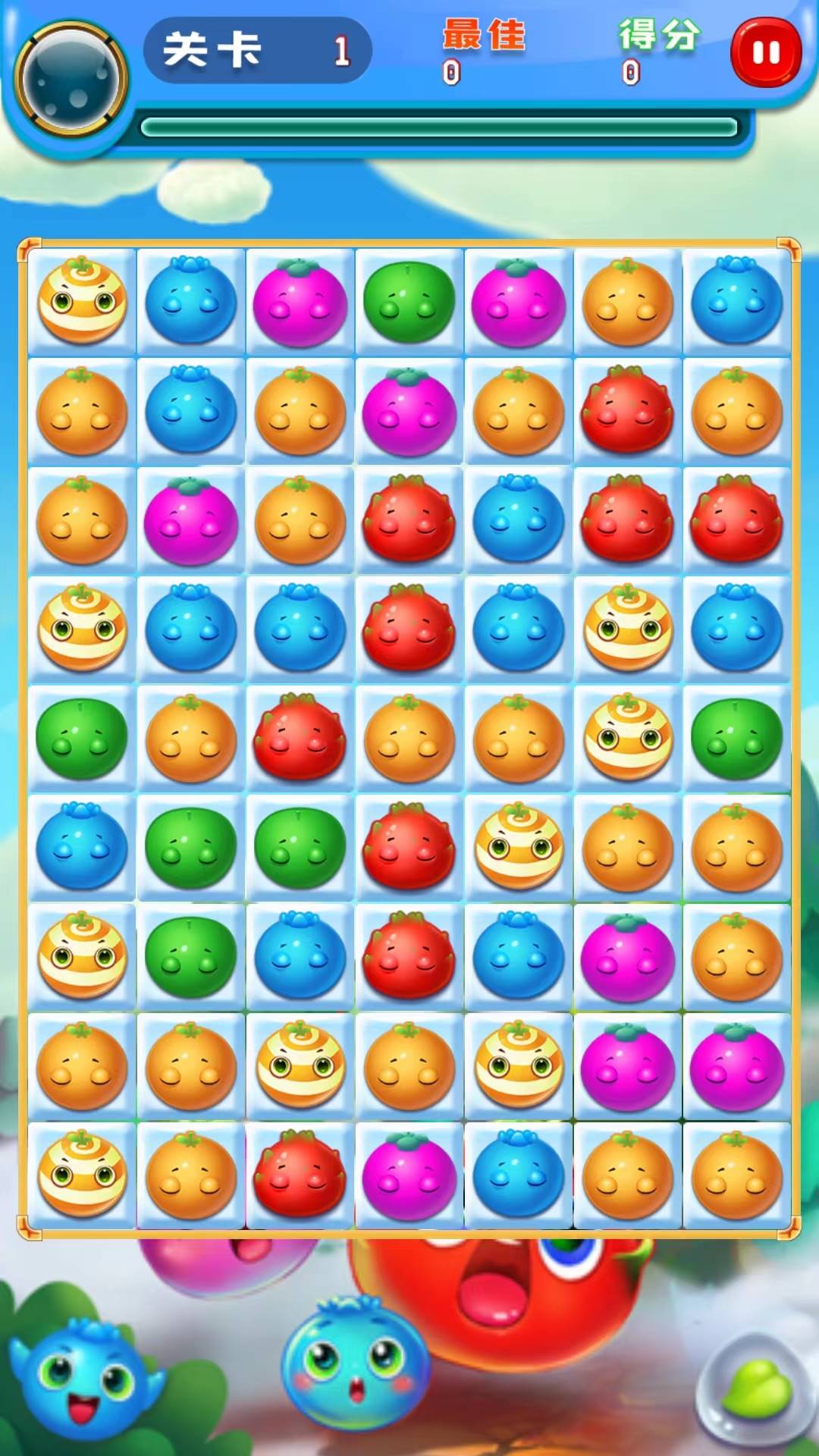
Task: Select the magenta fruit in the second row
Action: point(409,411)
